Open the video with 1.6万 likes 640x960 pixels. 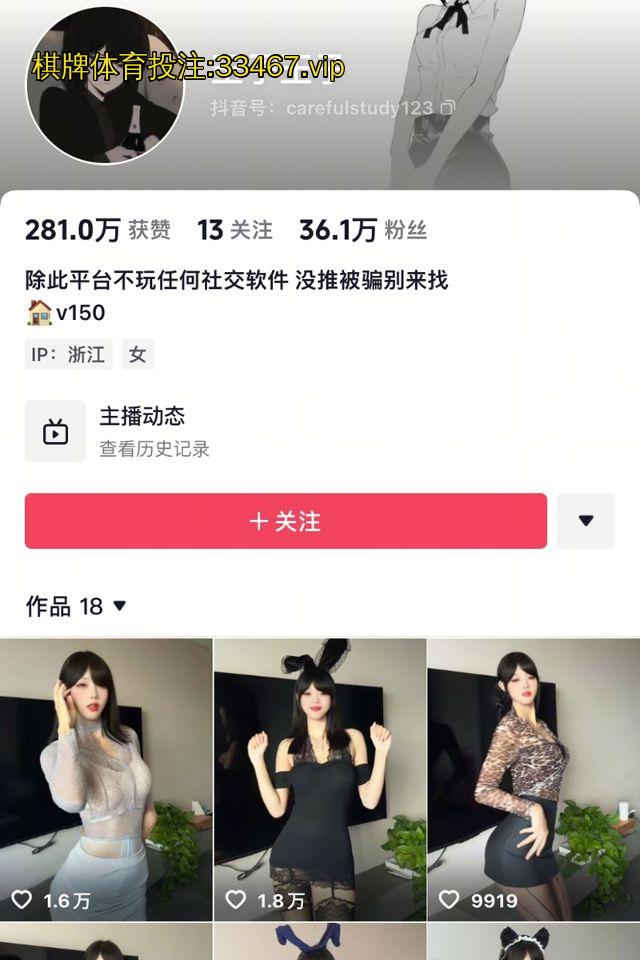tap(106, 780)
